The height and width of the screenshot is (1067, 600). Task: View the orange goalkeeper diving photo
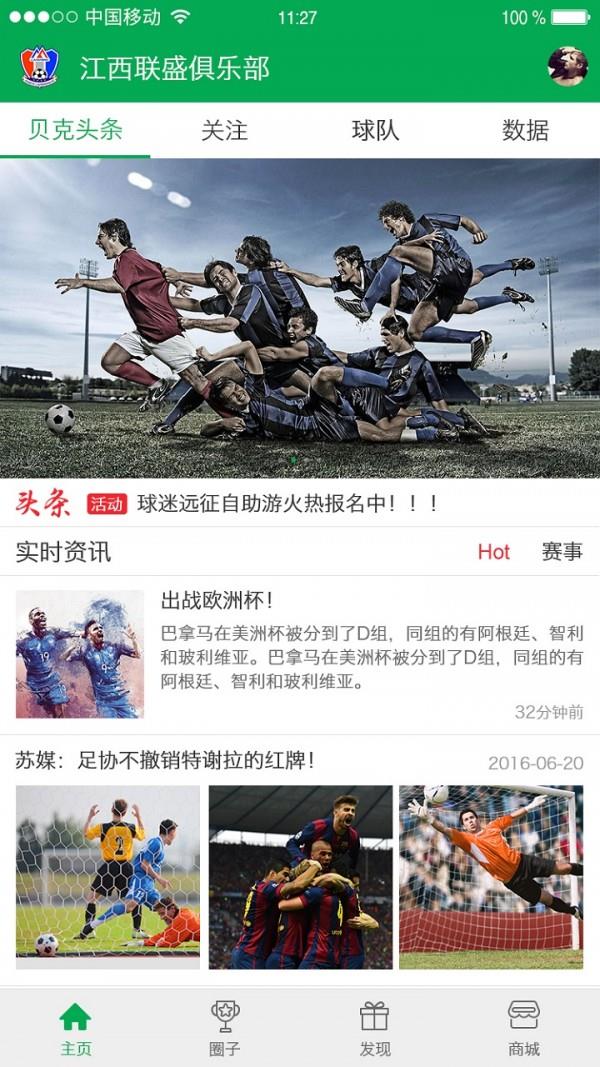[491, 877]
